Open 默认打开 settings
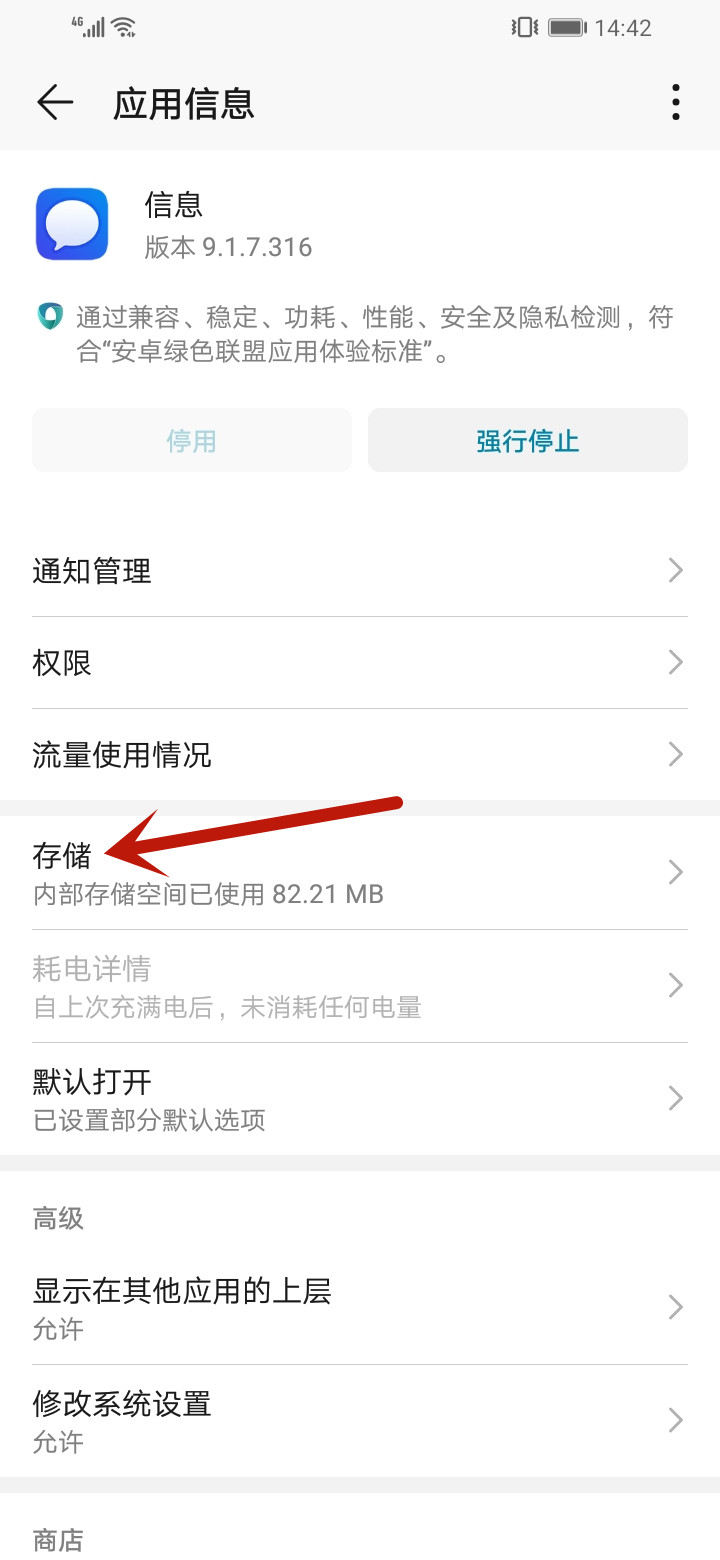Viewport: 720px width, 1560px height. pos(360,1099)
